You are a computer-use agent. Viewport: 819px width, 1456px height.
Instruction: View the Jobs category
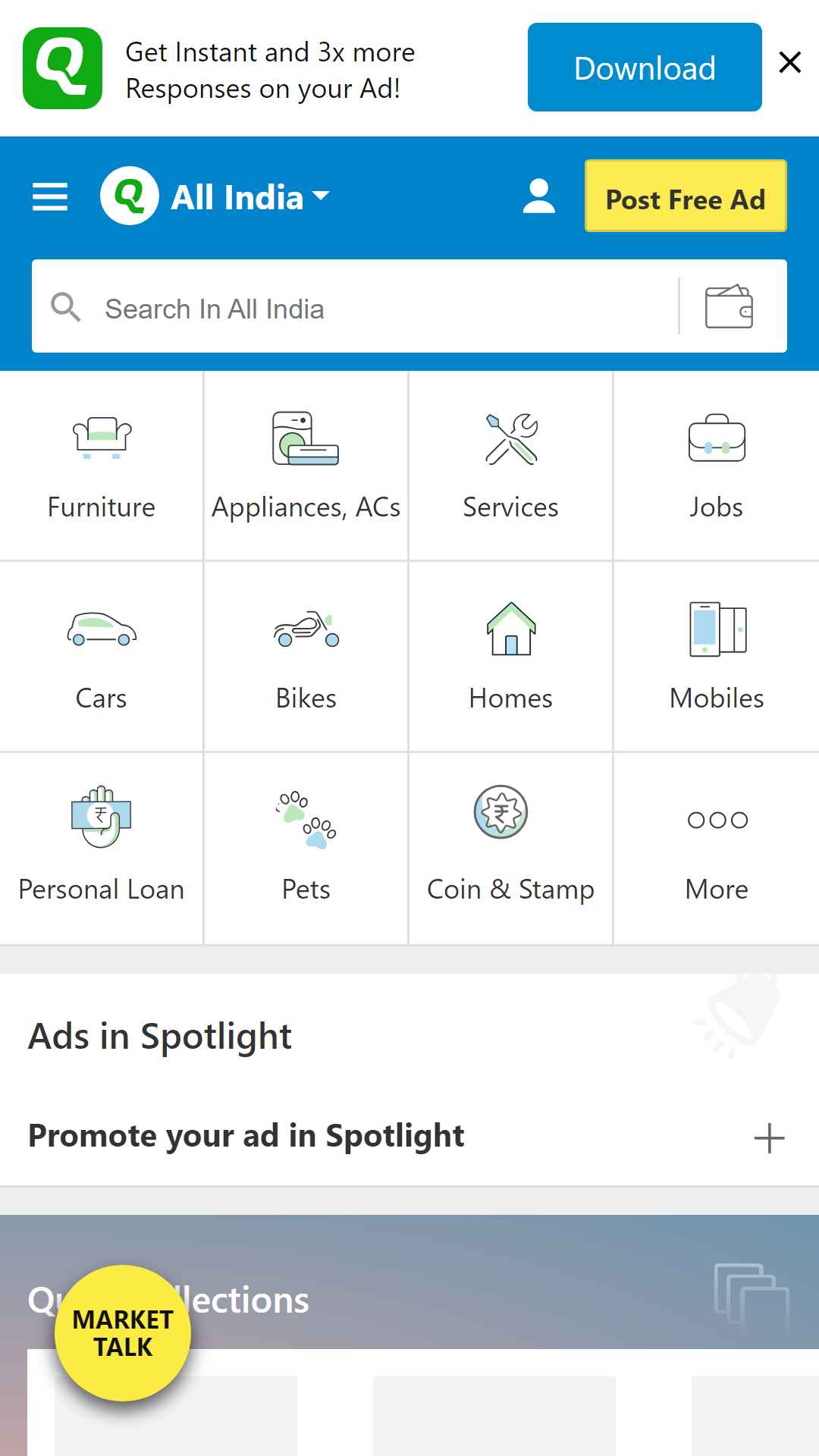717,466
